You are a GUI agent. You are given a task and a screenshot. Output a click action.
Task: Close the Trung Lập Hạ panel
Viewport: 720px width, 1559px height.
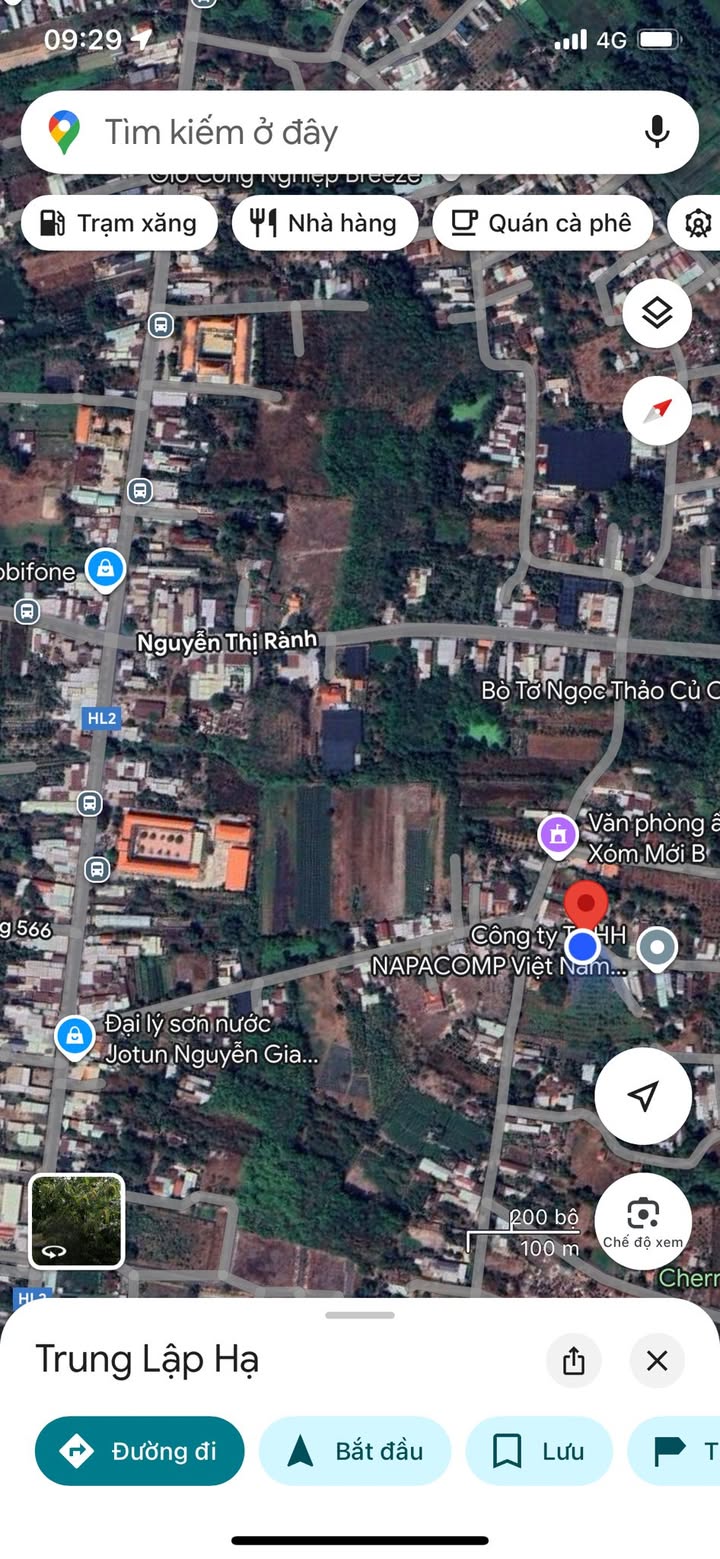click(x=657, y=1360)
